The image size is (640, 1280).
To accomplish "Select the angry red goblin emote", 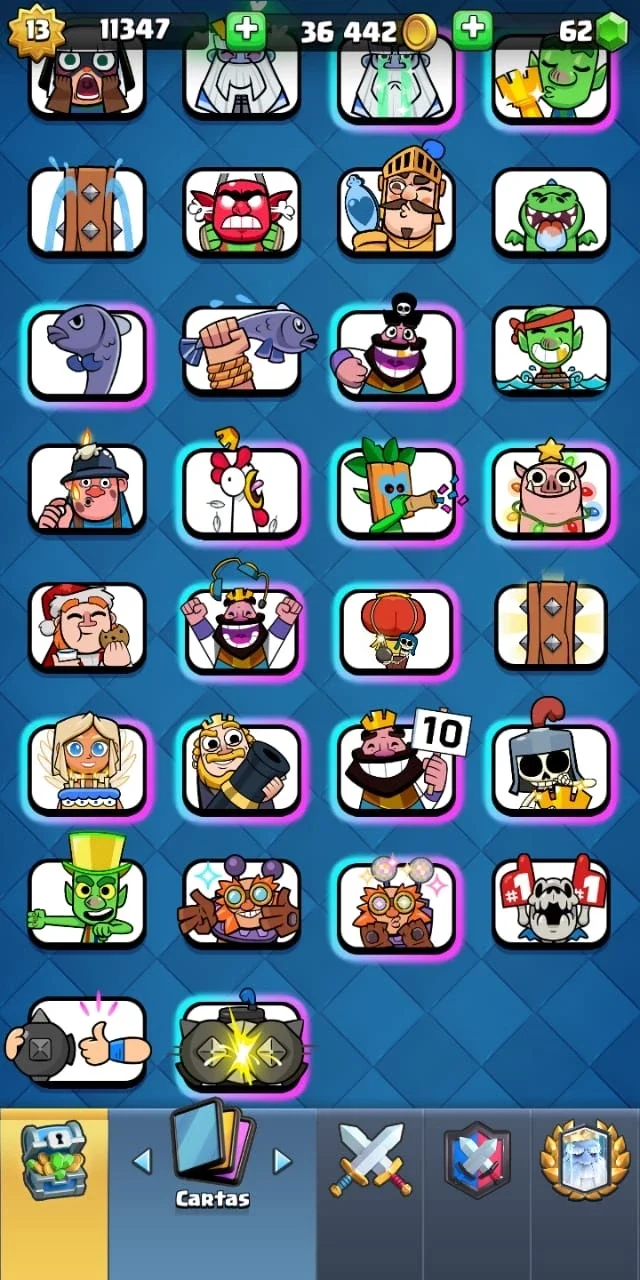I will point(241,211).
